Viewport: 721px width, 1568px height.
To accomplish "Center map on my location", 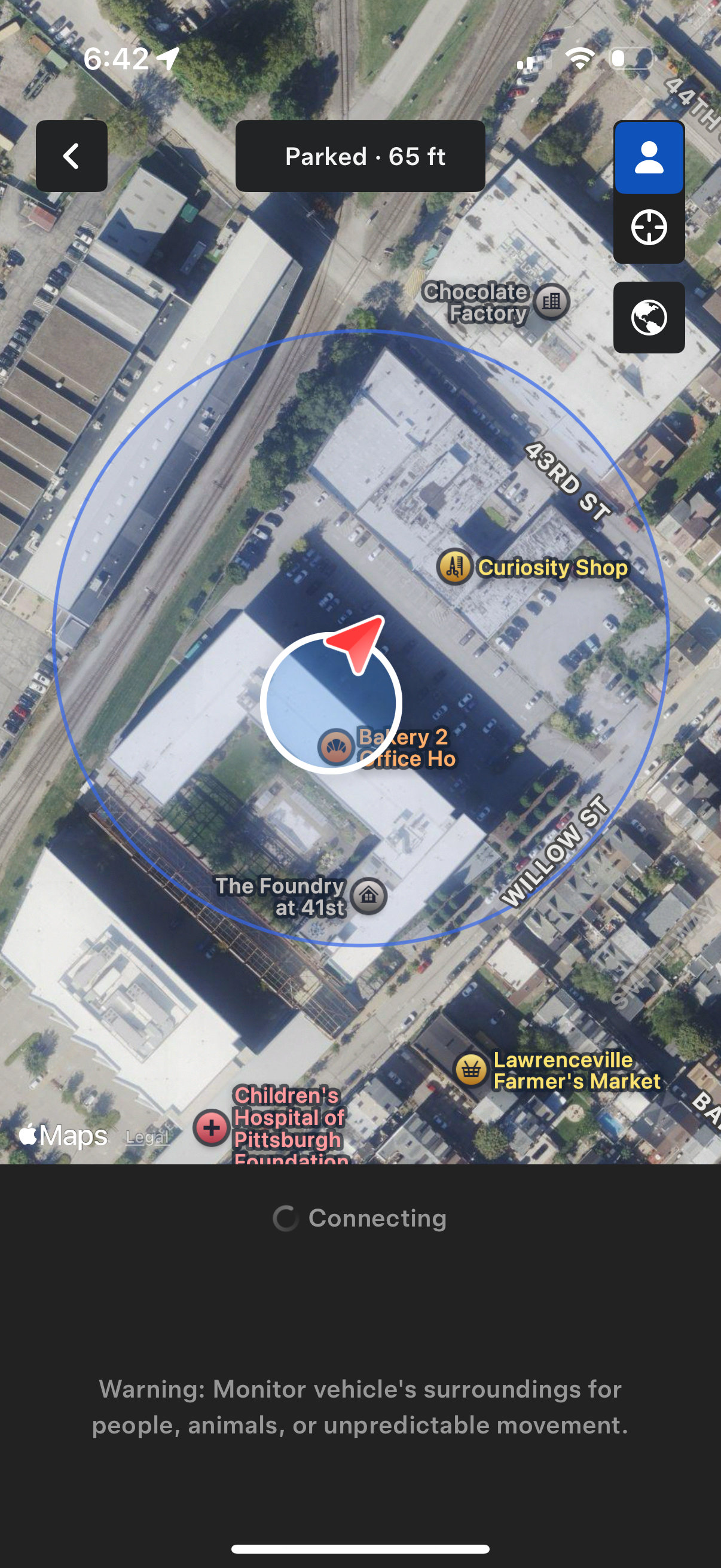I will point(649,158).
